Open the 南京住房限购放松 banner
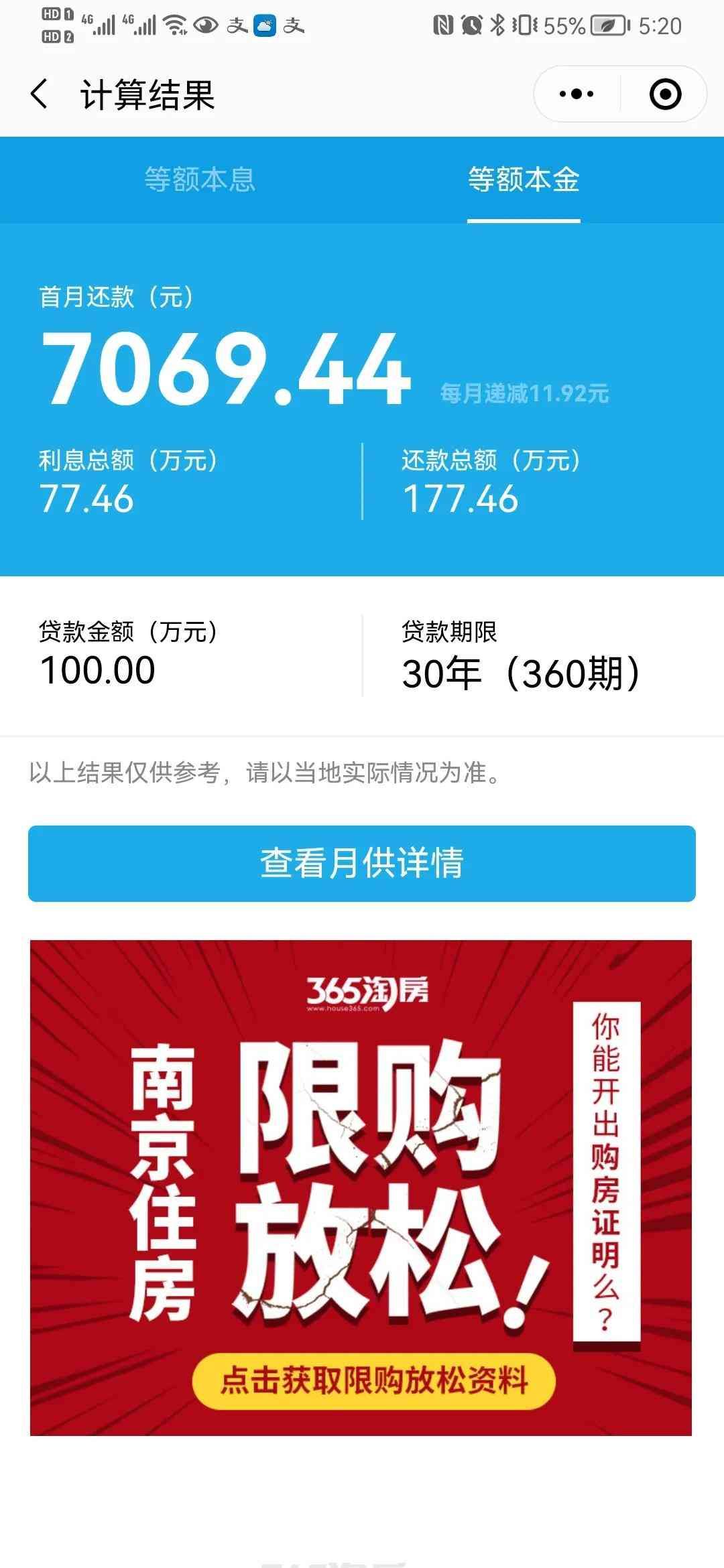 [x=361, y=1187]
